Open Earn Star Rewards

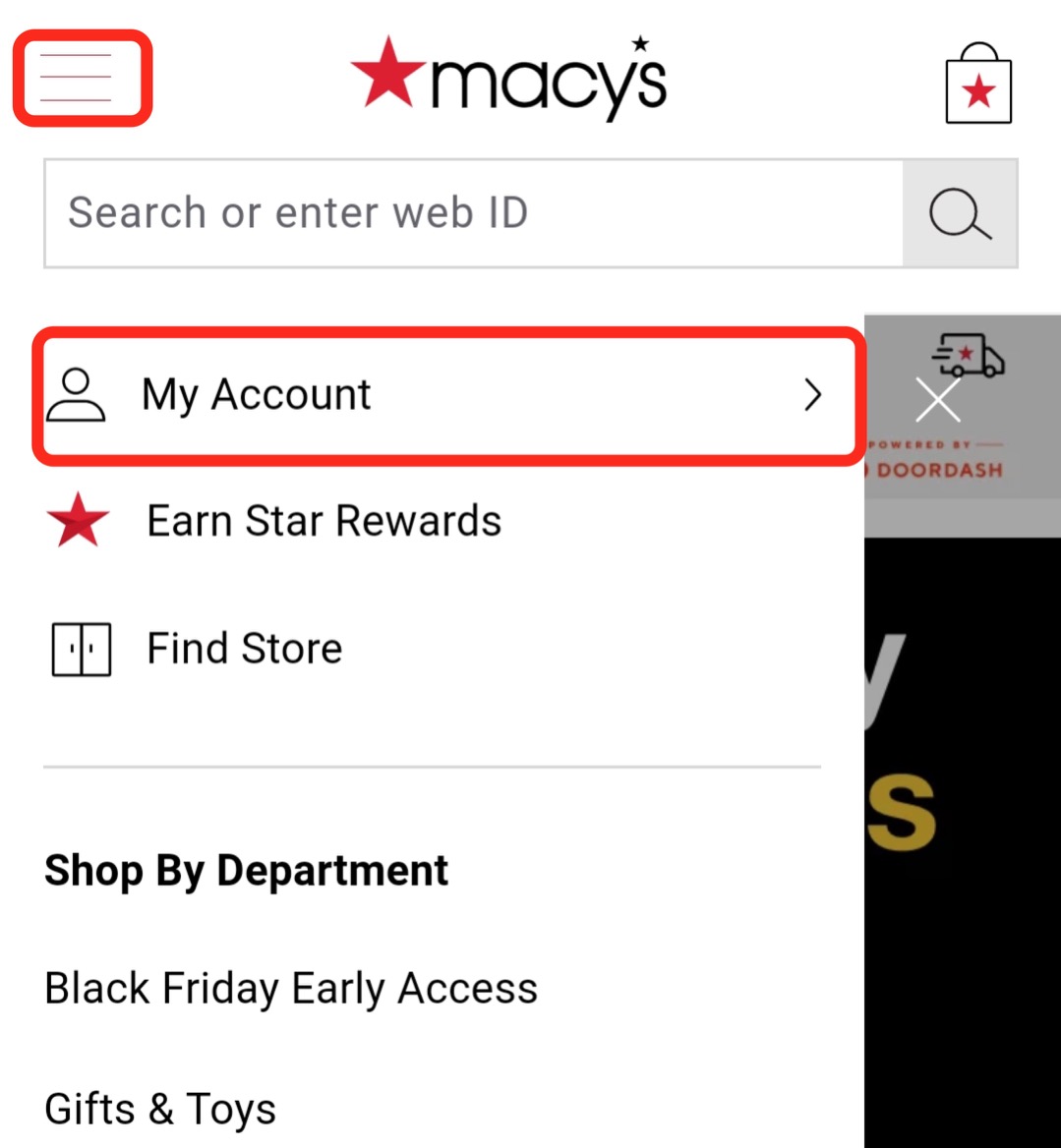tap(324, 521)
